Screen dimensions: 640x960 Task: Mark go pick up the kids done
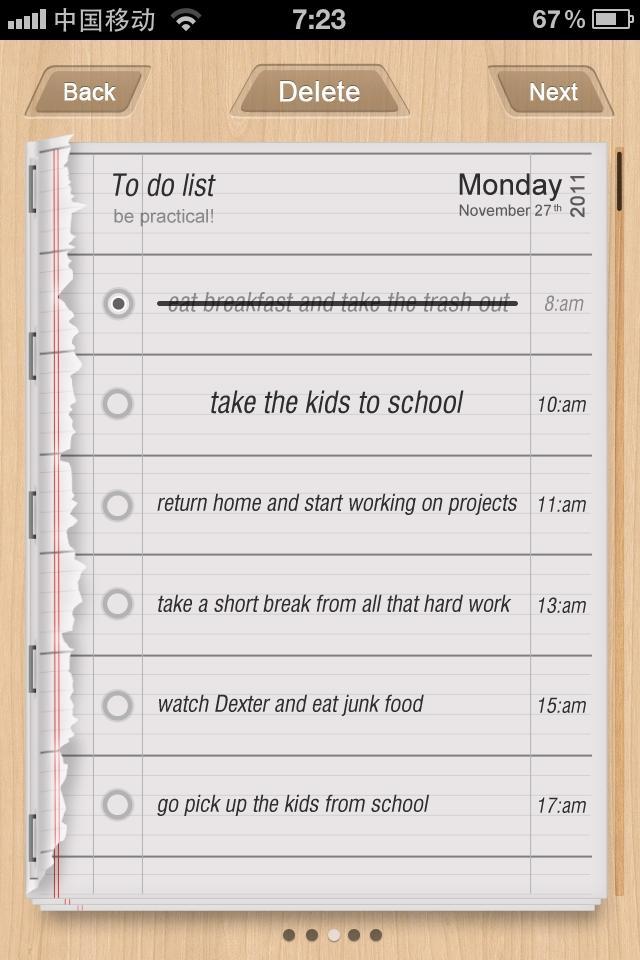click(118, 805)
